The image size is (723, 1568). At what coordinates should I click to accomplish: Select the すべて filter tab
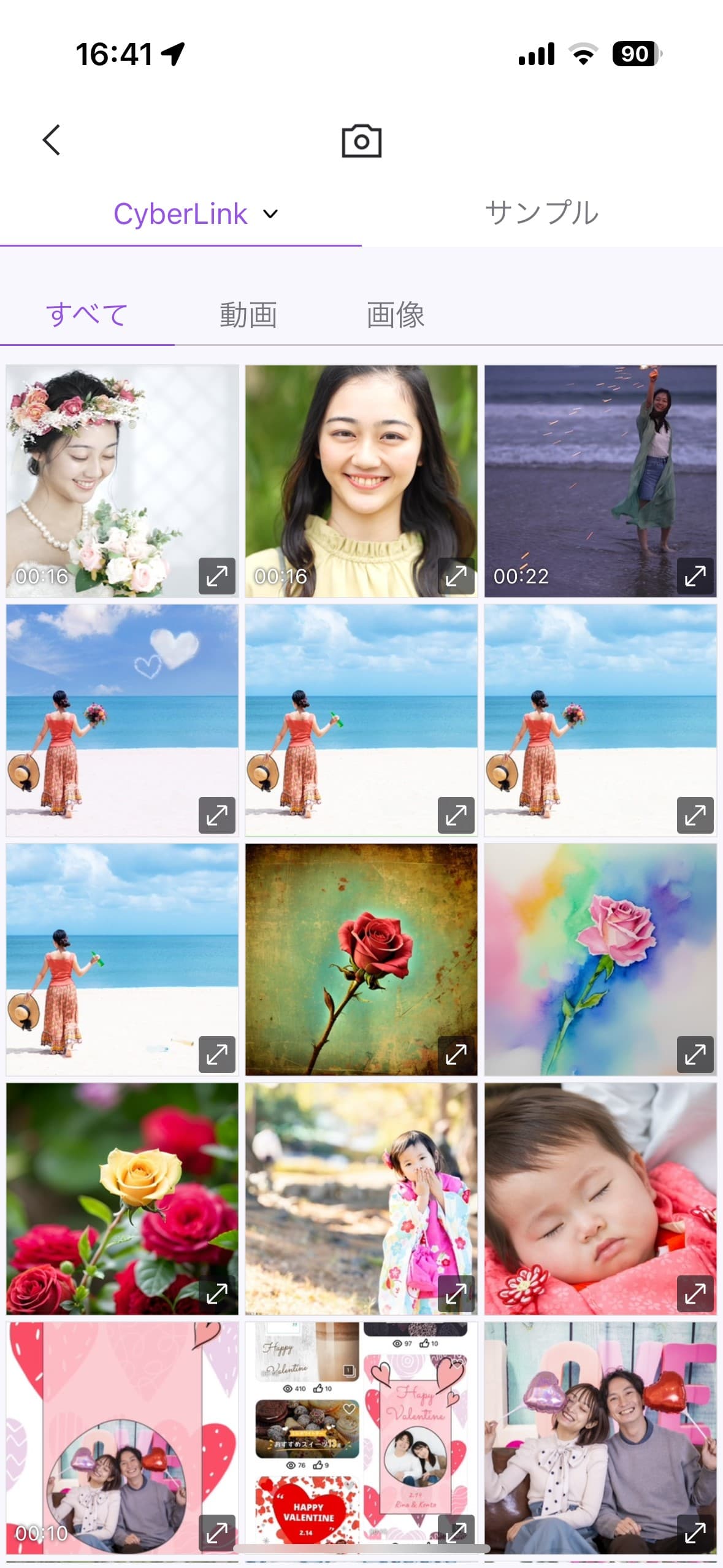click(x=87, y=315)
